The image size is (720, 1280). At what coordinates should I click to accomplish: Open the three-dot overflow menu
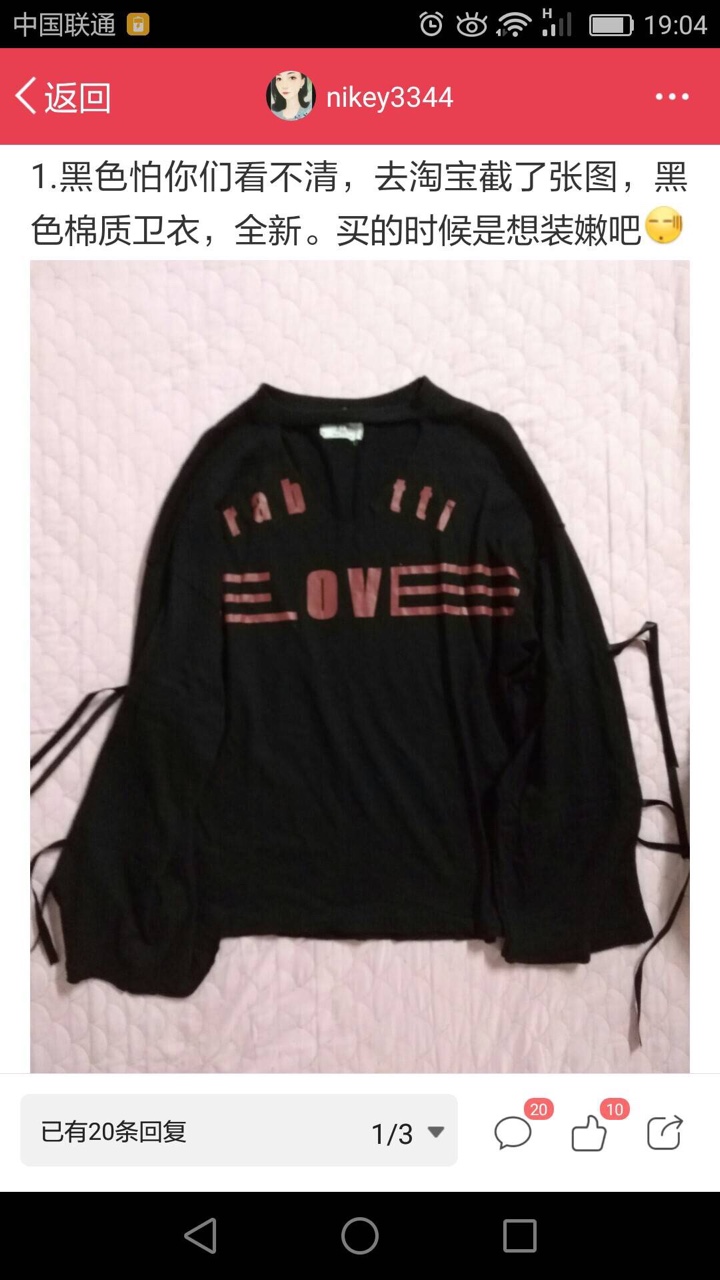(672, 97)
